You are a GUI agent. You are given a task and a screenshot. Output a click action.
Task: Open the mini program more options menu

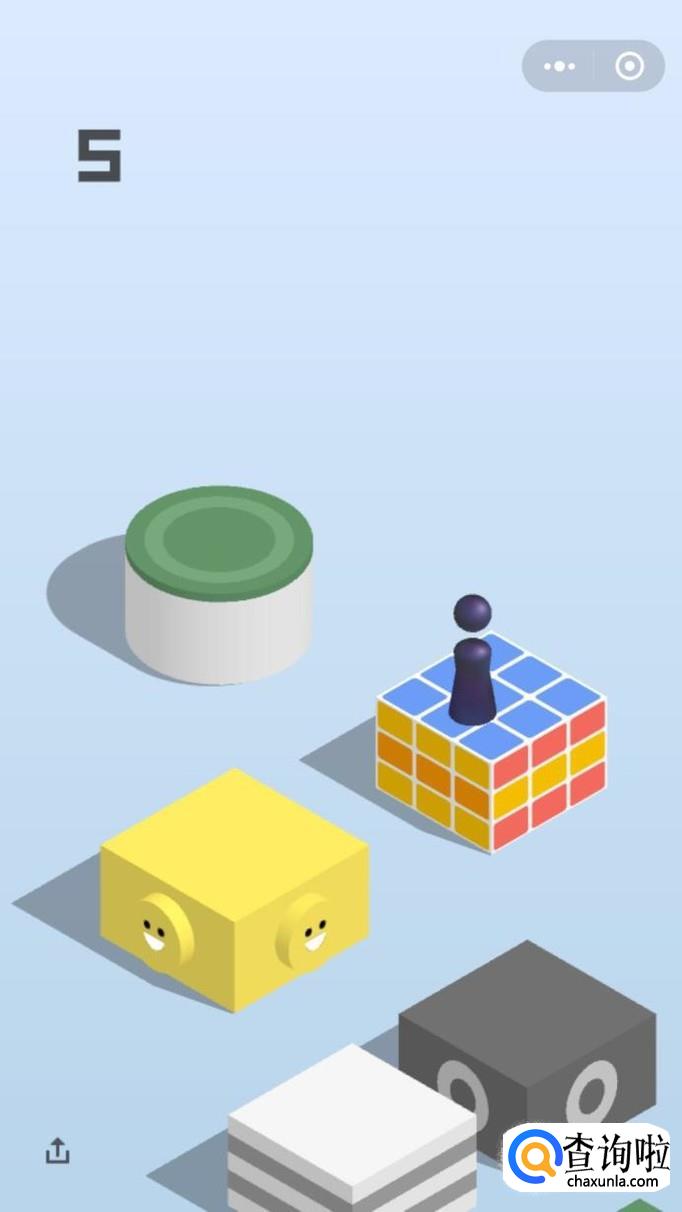[559, 66]
